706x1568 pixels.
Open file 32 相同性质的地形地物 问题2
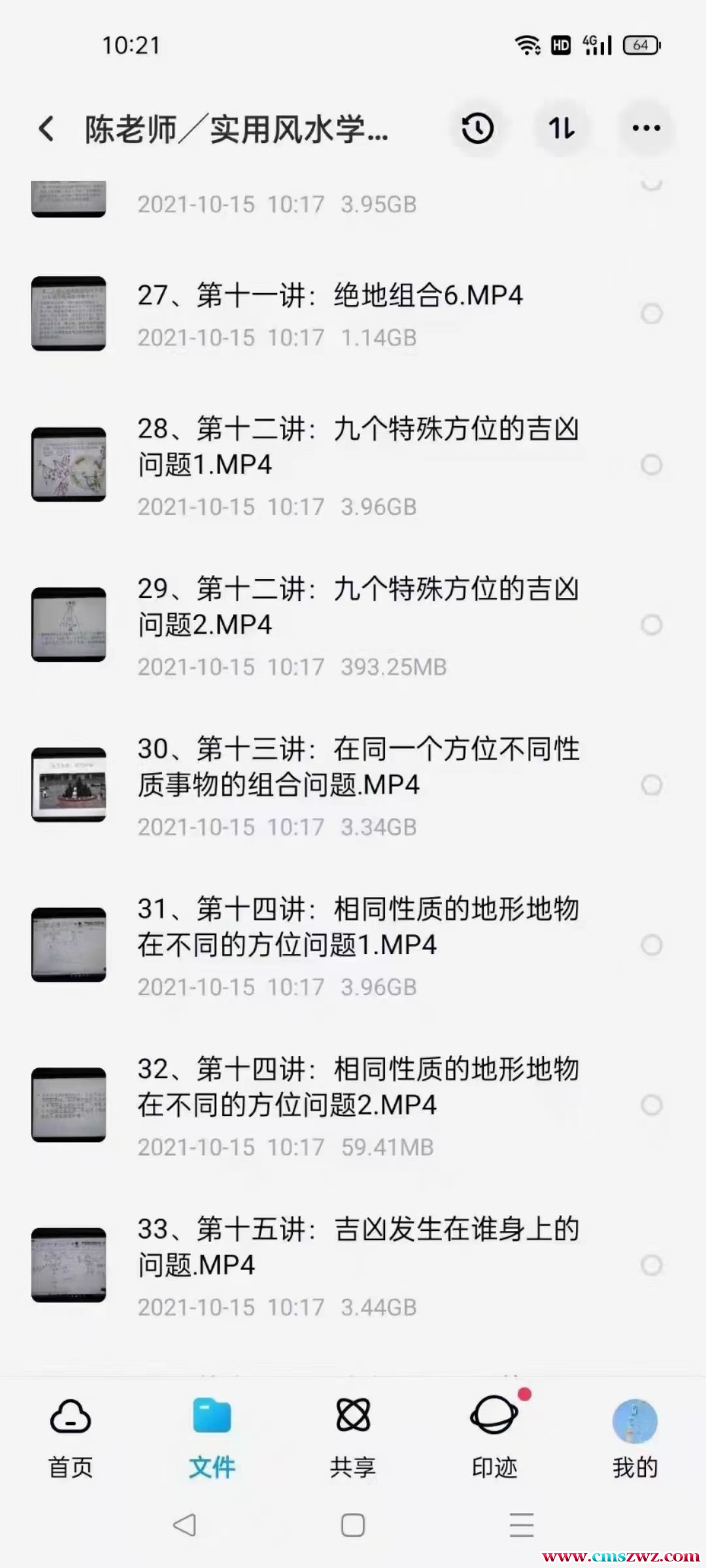[357, 1087]
